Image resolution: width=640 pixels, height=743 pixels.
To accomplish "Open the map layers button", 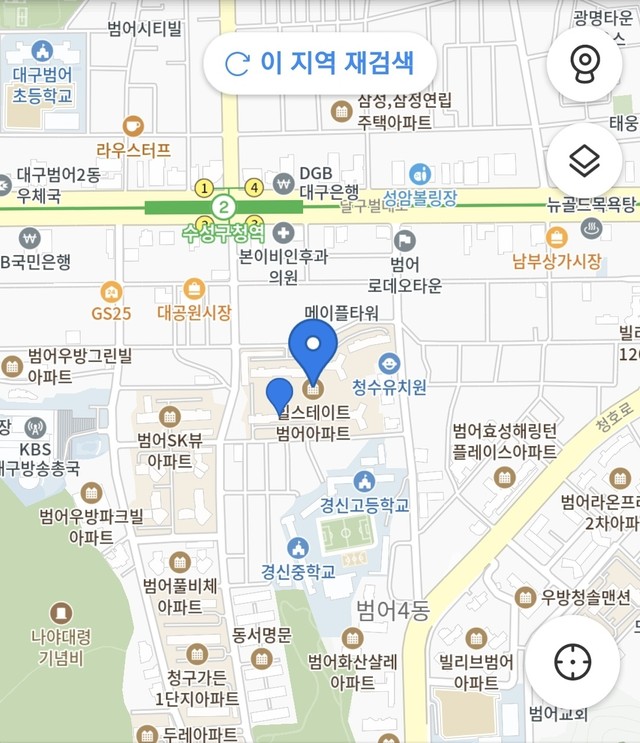I will [584, 160].
